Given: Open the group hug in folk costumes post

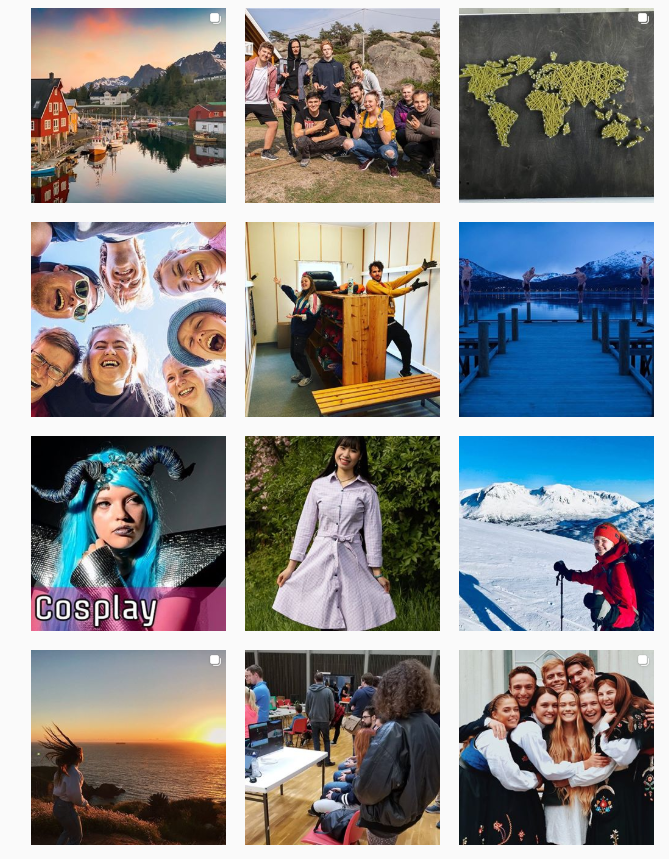Looking at the screenshot, I should [x=556, y=747].
